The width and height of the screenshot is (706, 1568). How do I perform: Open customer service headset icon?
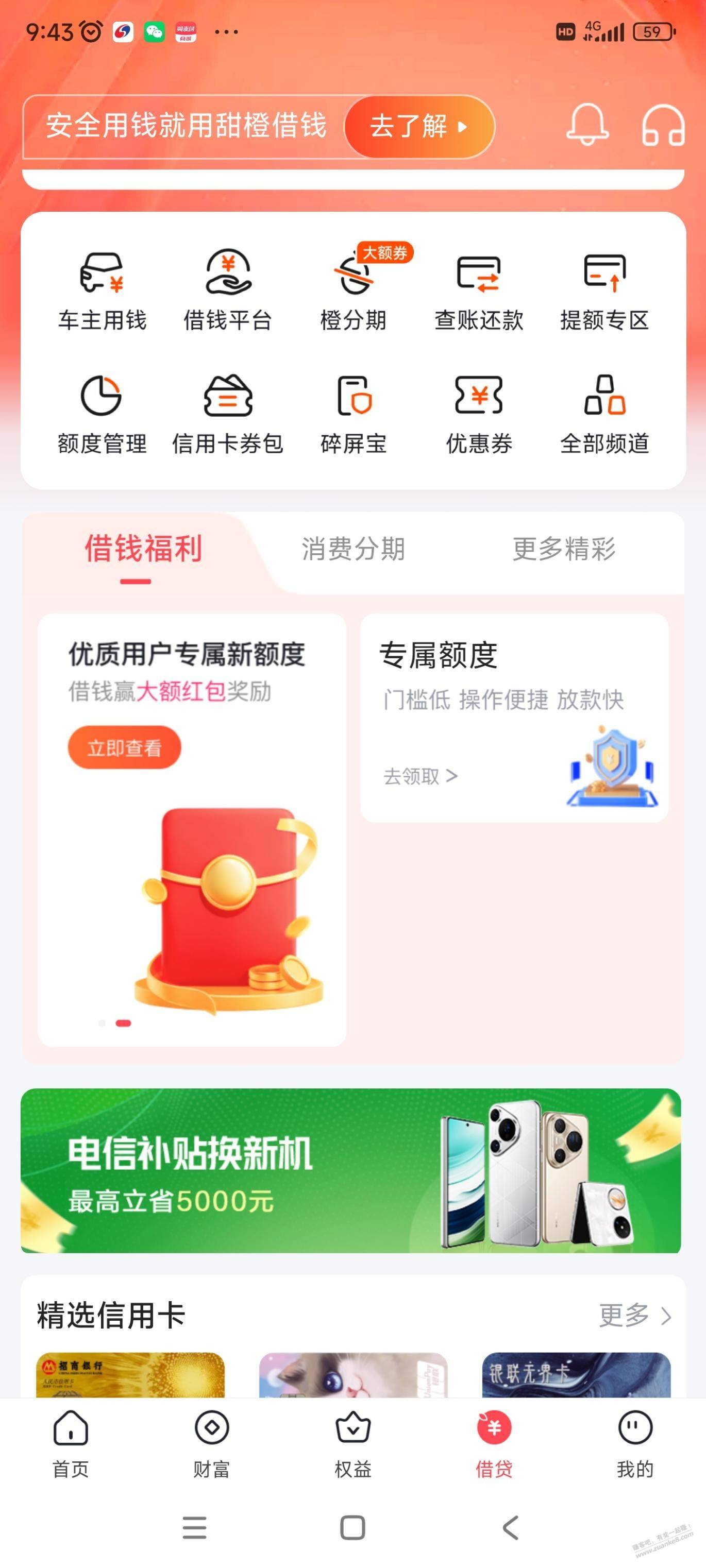click(663, 125)
